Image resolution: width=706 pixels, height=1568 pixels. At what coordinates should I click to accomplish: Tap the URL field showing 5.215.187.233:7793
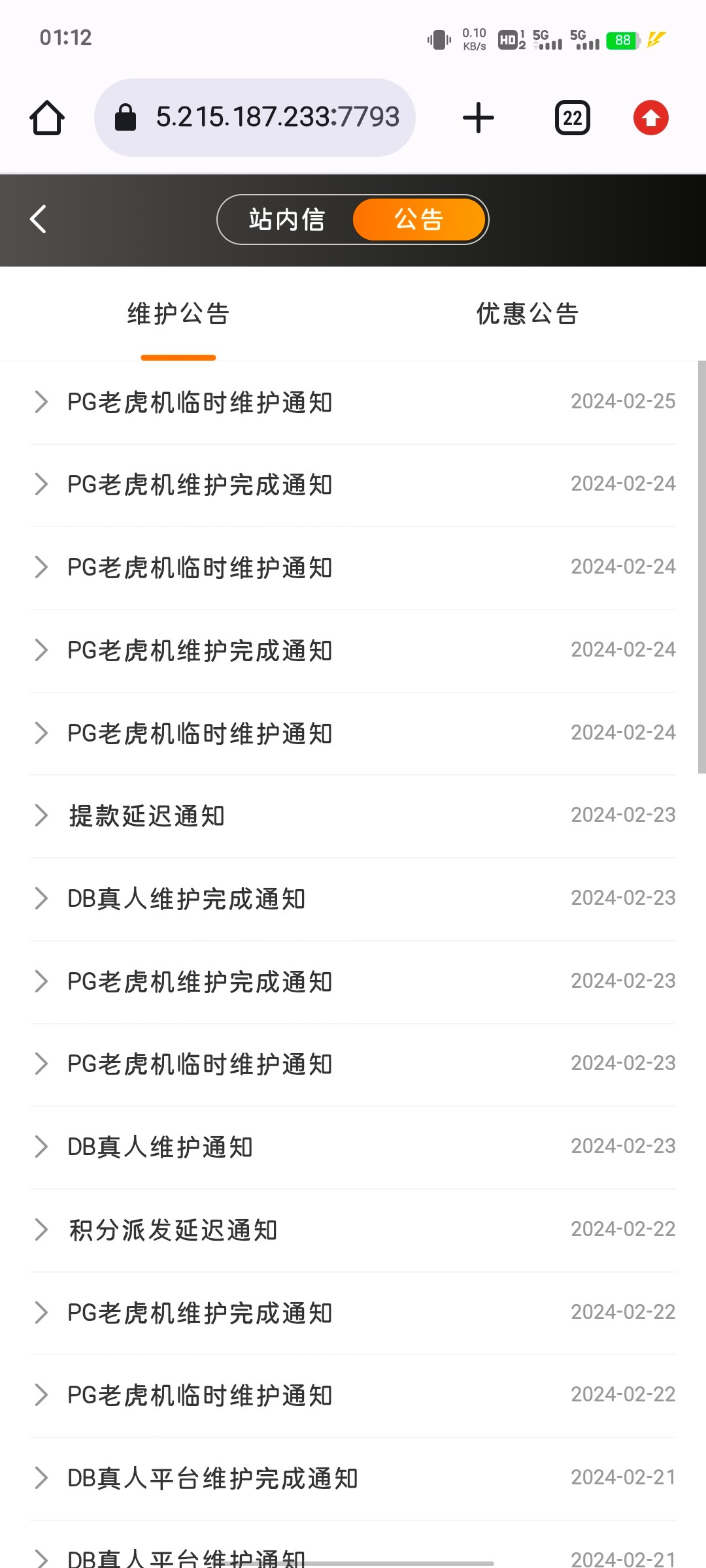point(278,116)
